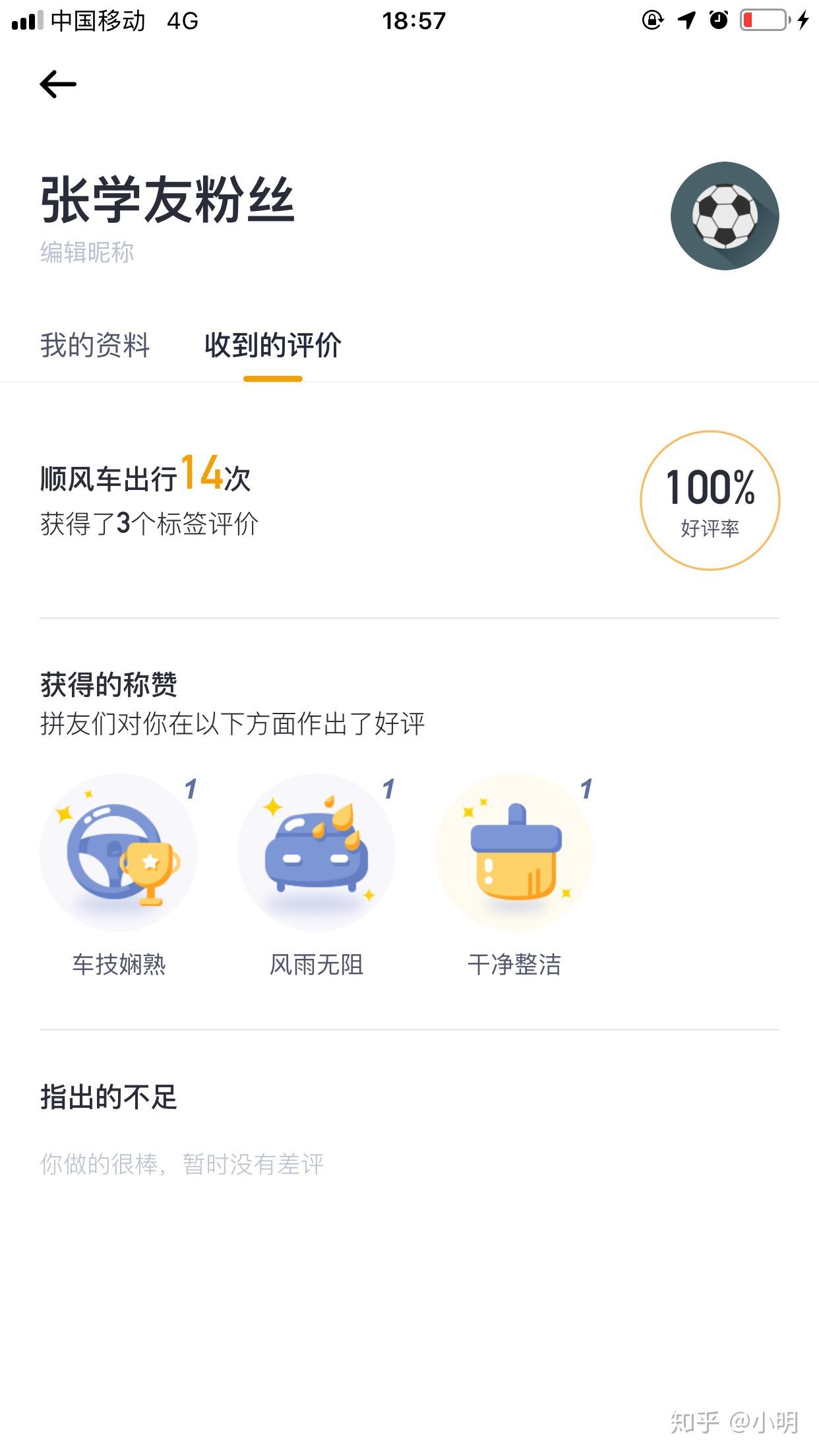Open the soccer ball profile avatar
Screen dimensions: 819x1456
(724, 216)
